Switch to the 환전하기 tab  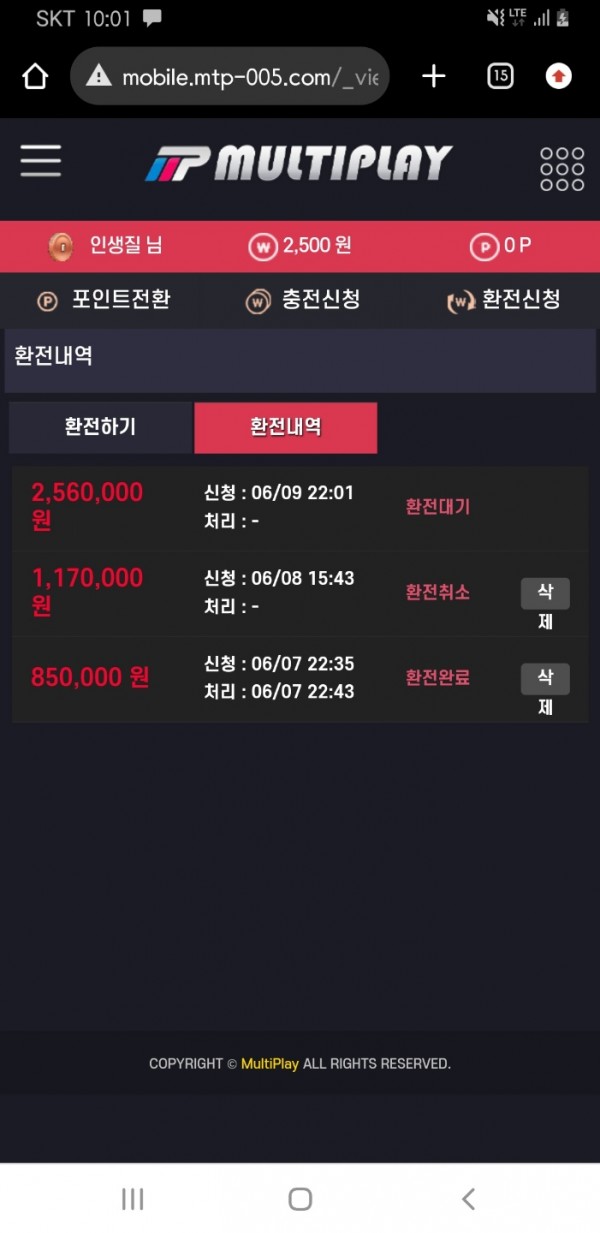pyautogui.click(x=100, y=427)
